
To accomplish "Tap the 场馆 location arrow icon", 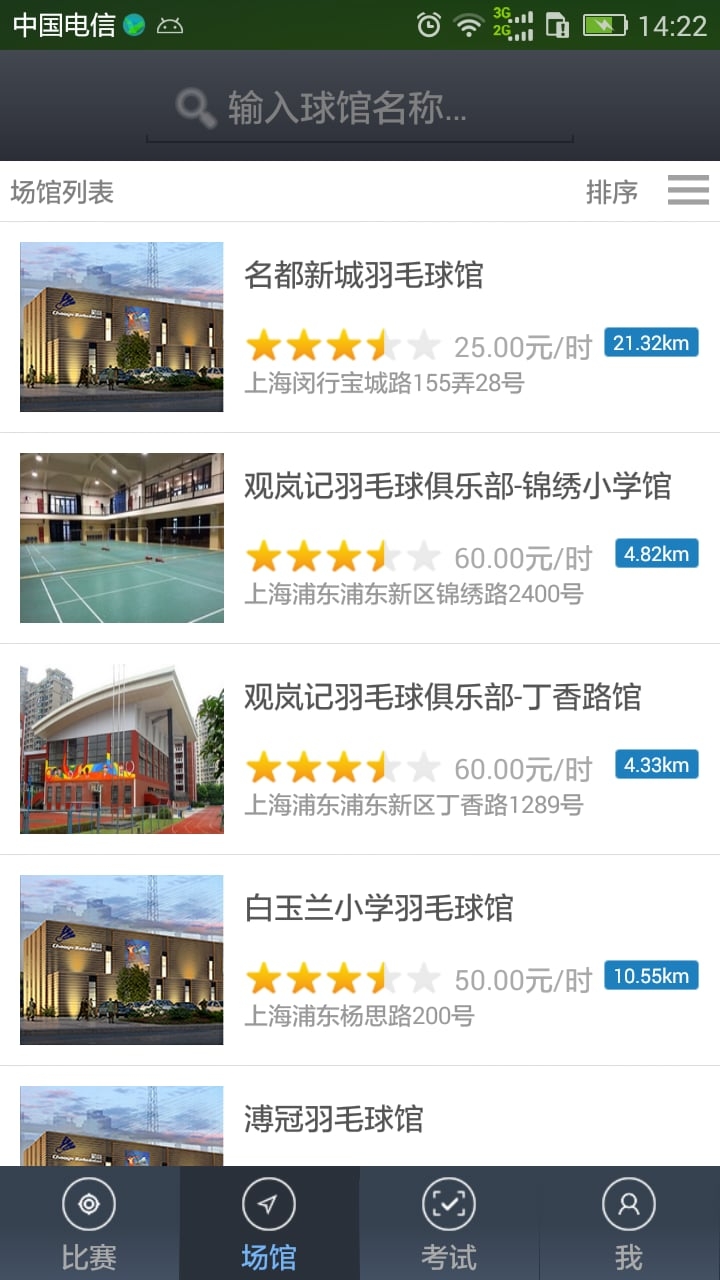I will pyautogui.click(x=269, y=1205).
